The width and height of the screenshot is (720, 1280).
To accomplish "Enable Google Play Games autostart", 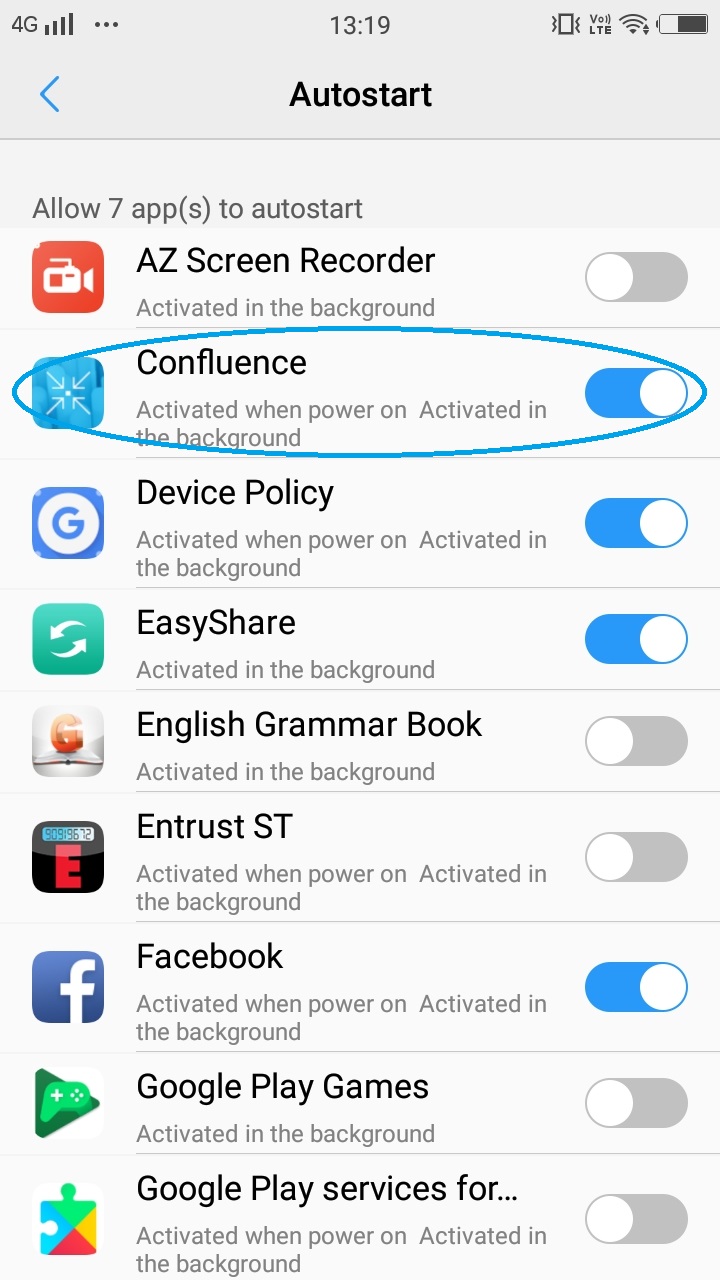I will click(636, 1103).
